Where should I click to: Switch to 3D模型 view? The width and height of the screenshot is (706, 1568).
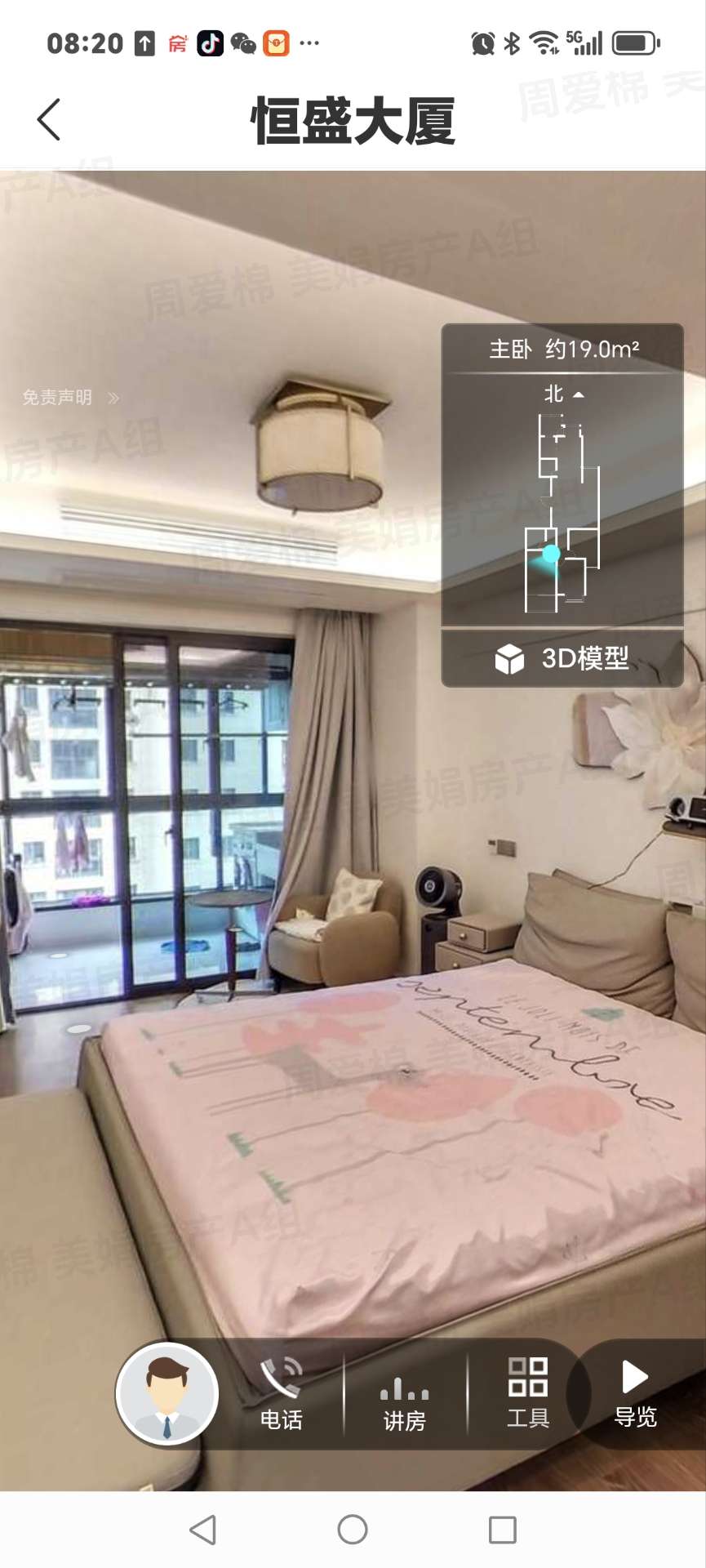pos(562,658)
